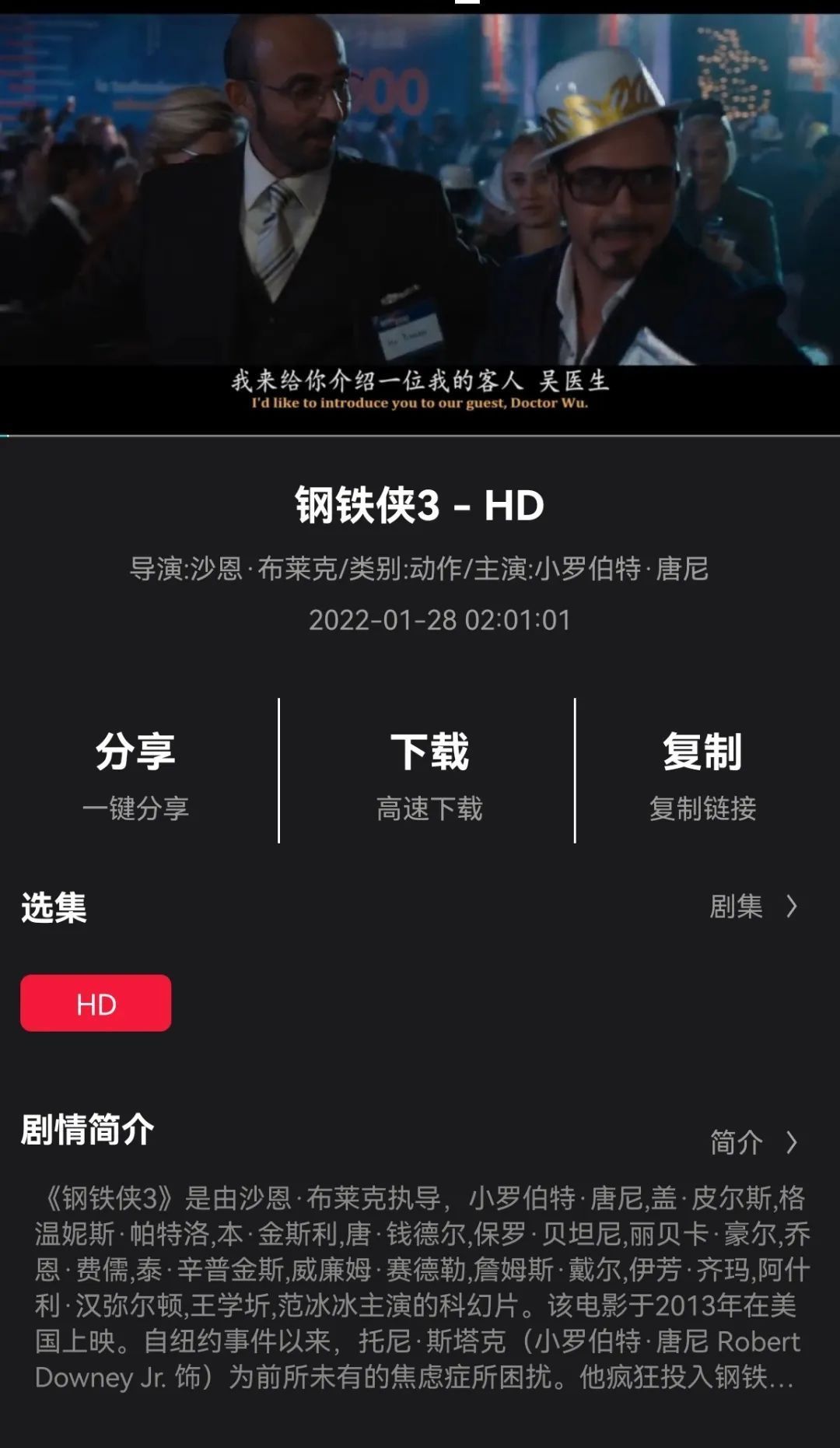Open the 剧集 episode list
The height and width of the screenshot is (1448, 840).
tap(752, 906)
